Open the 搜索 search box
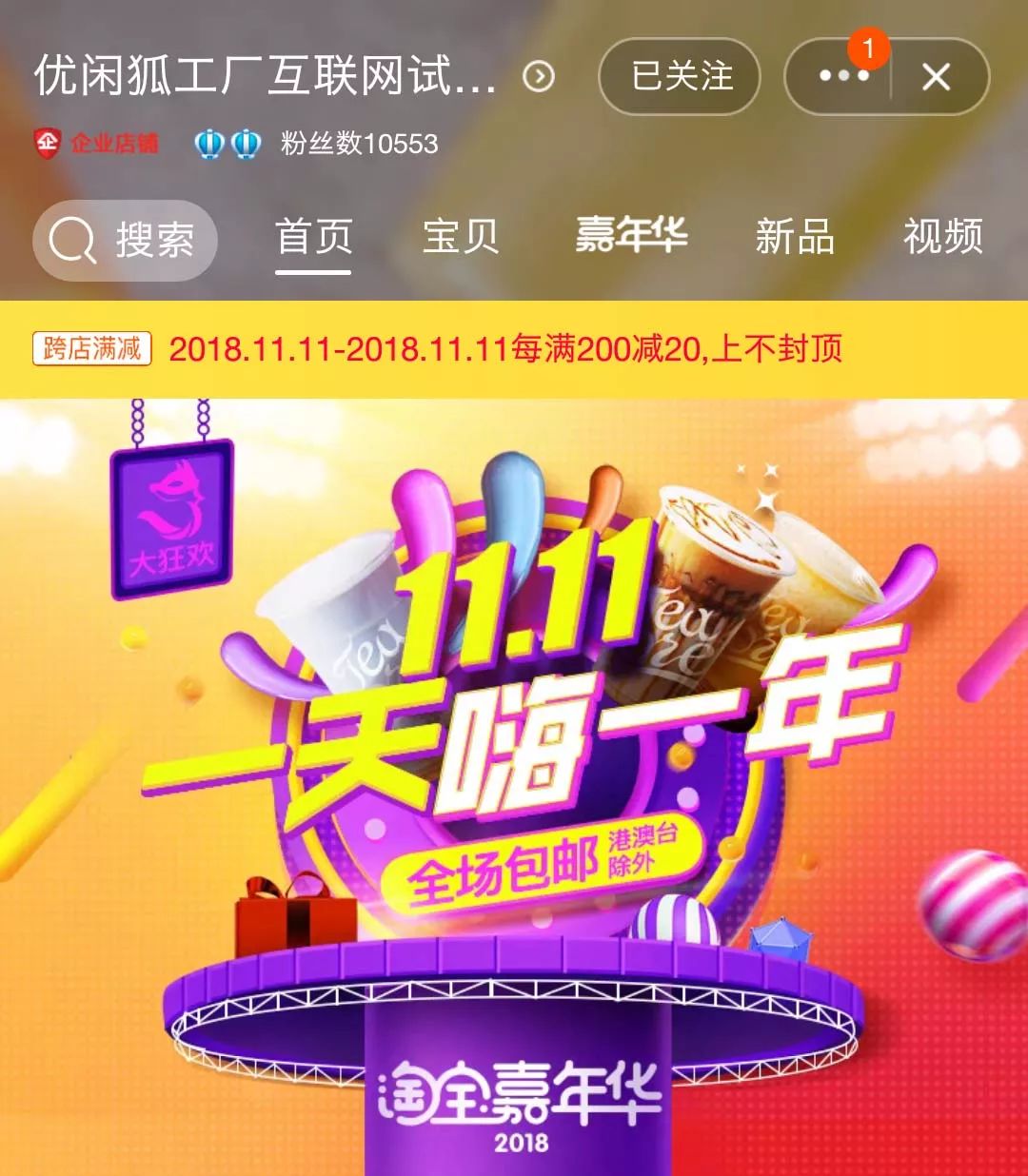 (x=126, y=240)
